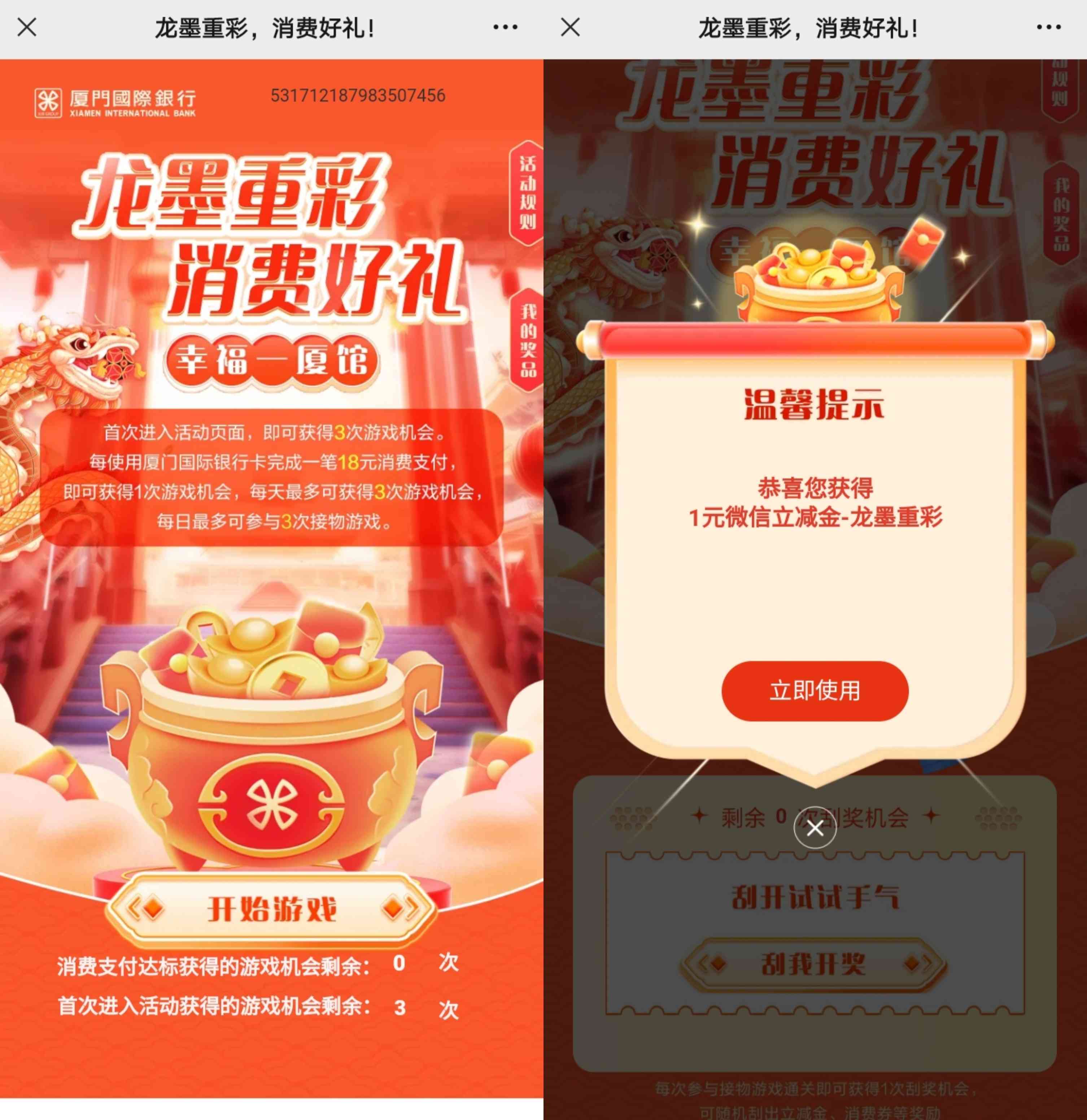Tap 立即使用 in the prize dialog
The height and width of the screenshot is (1120, 1087).
tap(815, 691)
